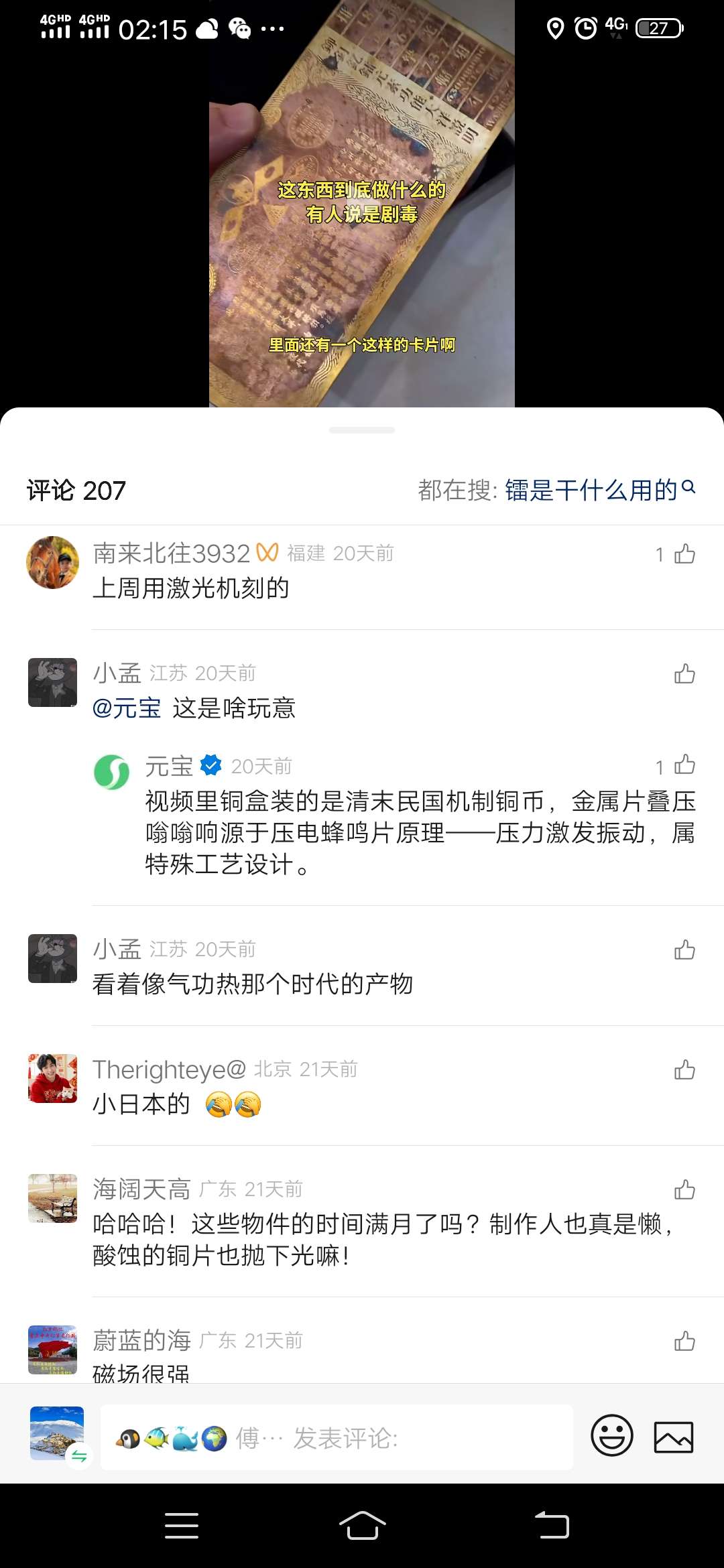Switch commenting account via own avatar
724x1568 pixels.
[x=57, y=1433]
